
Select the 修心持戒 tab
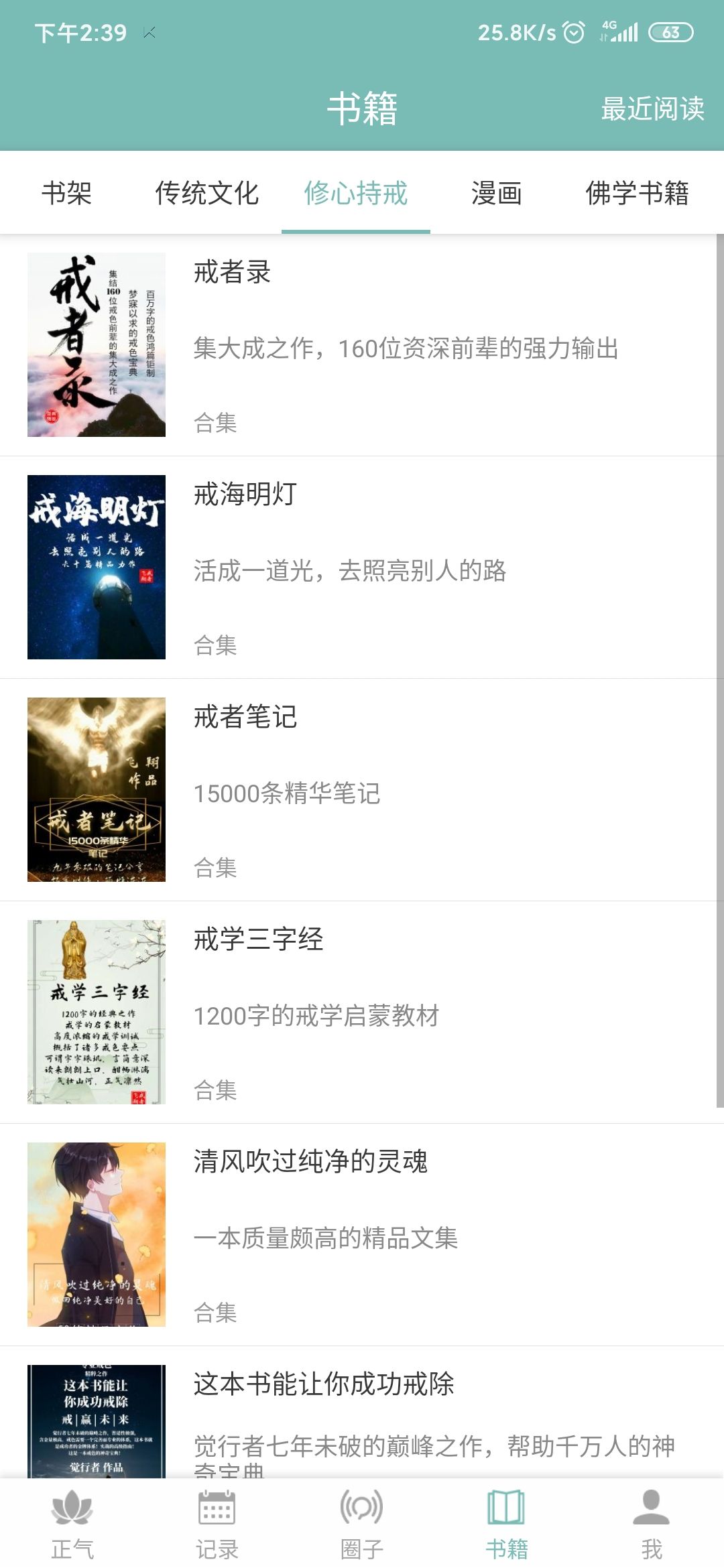pyautogui.click(x=355, y=193)
